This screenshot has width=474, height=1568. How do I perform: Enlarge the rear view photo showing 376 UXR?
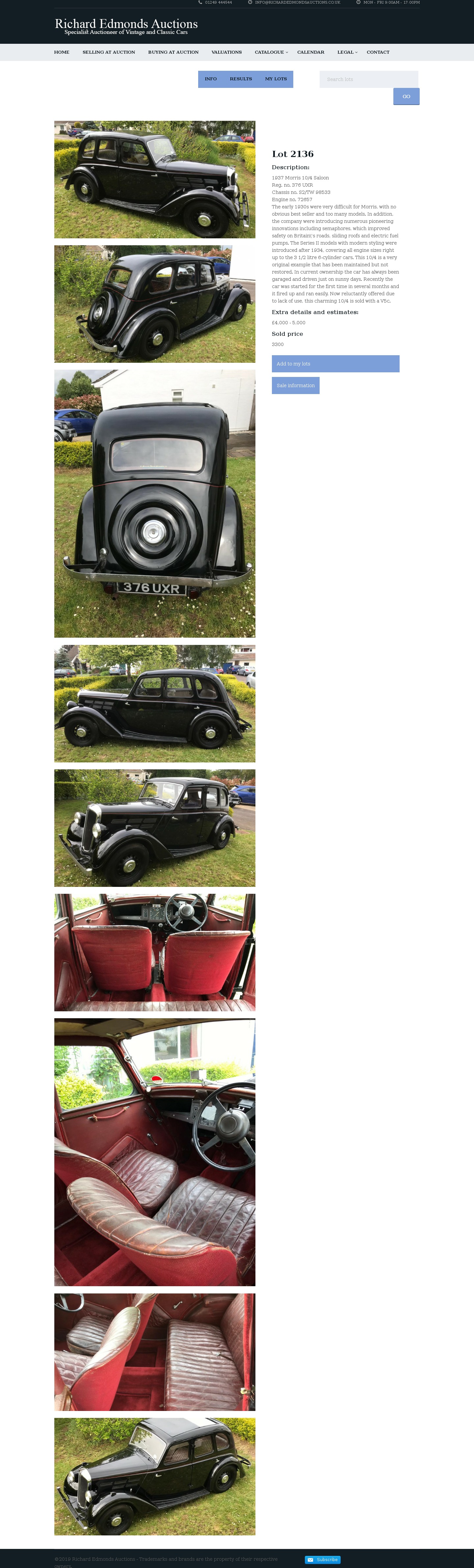[x=155, y=503]
